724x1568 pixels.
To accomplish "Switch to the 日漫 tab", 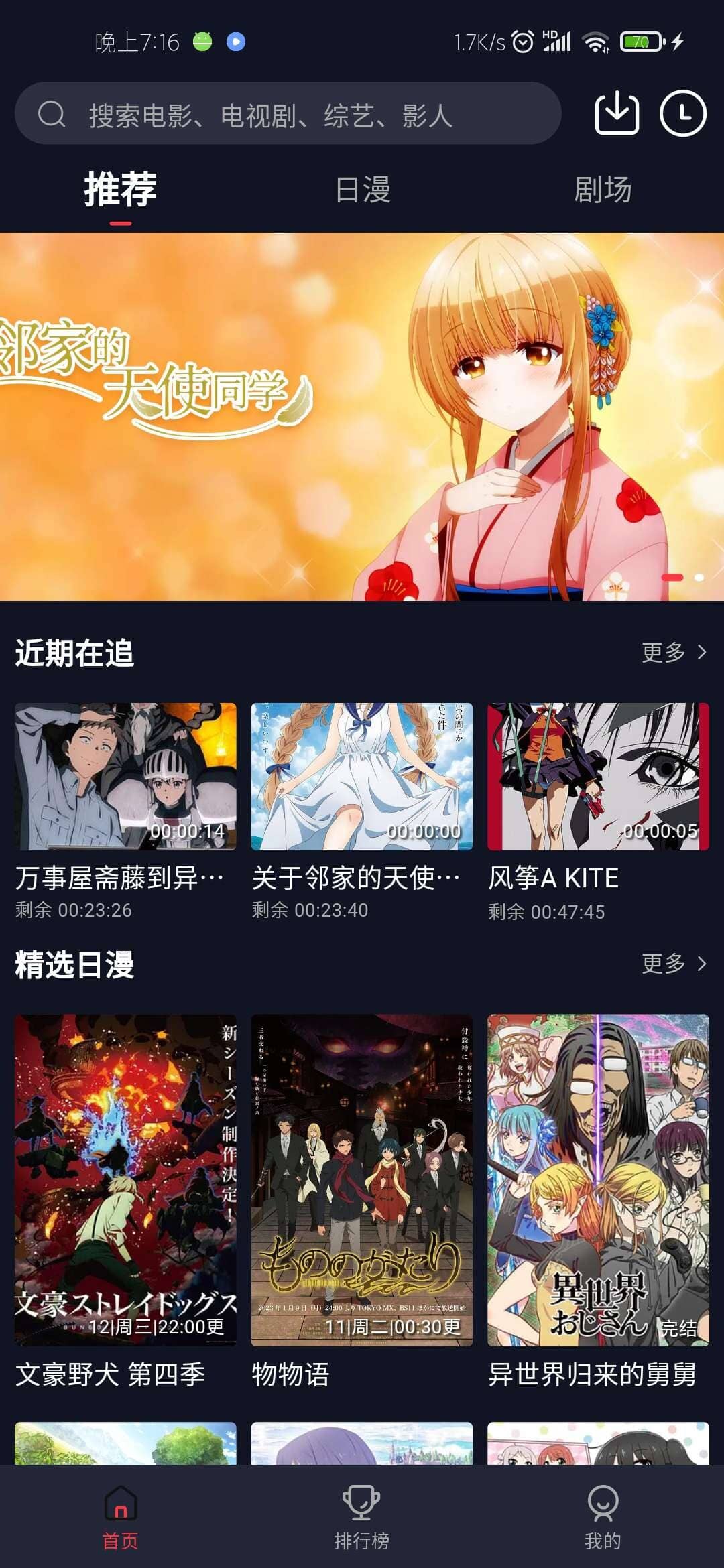I will tap(362, 190).
